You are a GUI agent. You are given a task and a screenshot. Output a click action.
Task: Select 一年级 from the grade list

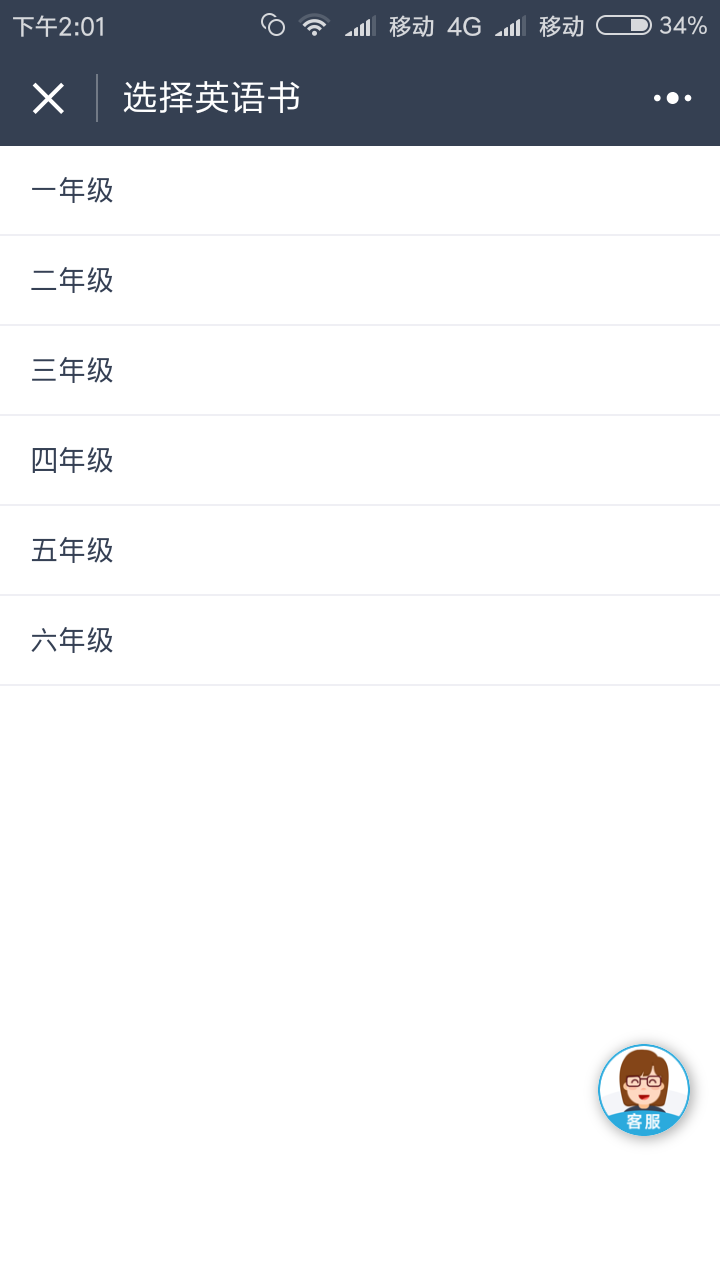pos(360,190)
